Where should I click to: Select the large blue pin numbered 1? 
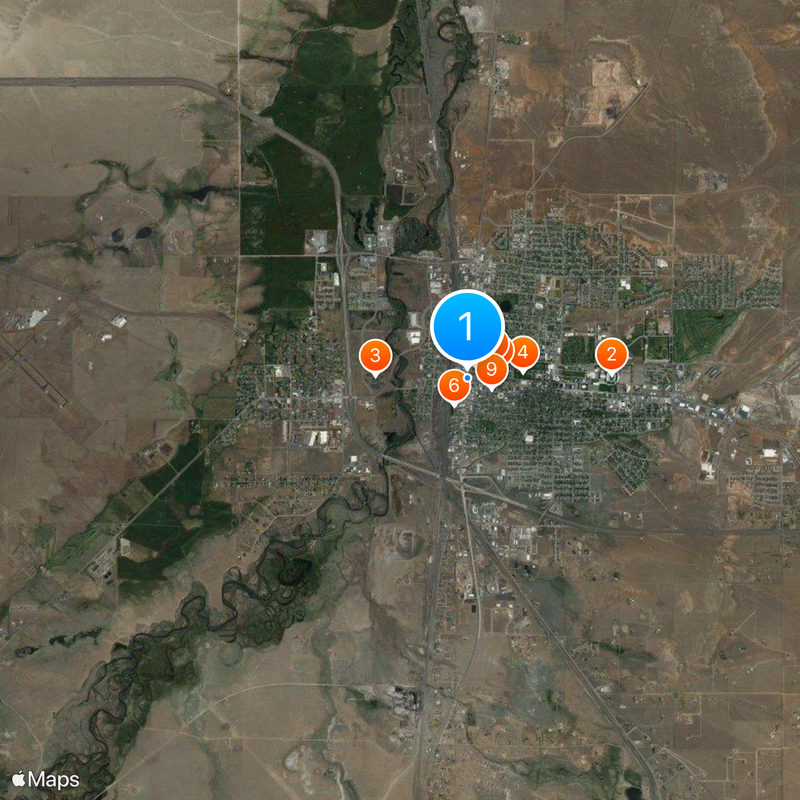(x=466, y=326)
